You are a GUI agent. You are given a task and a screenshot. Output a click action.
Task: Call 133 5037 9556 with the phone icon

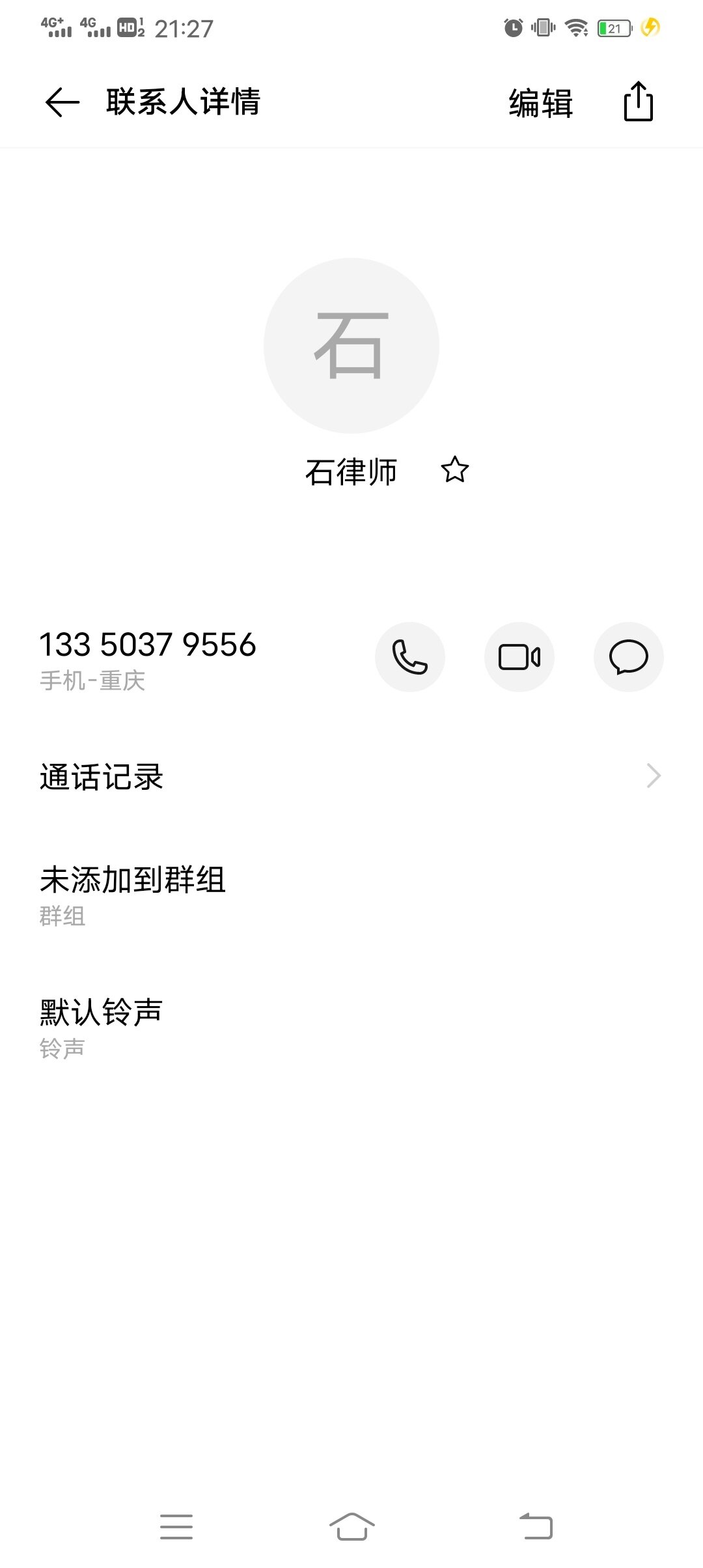click(410, 657)
